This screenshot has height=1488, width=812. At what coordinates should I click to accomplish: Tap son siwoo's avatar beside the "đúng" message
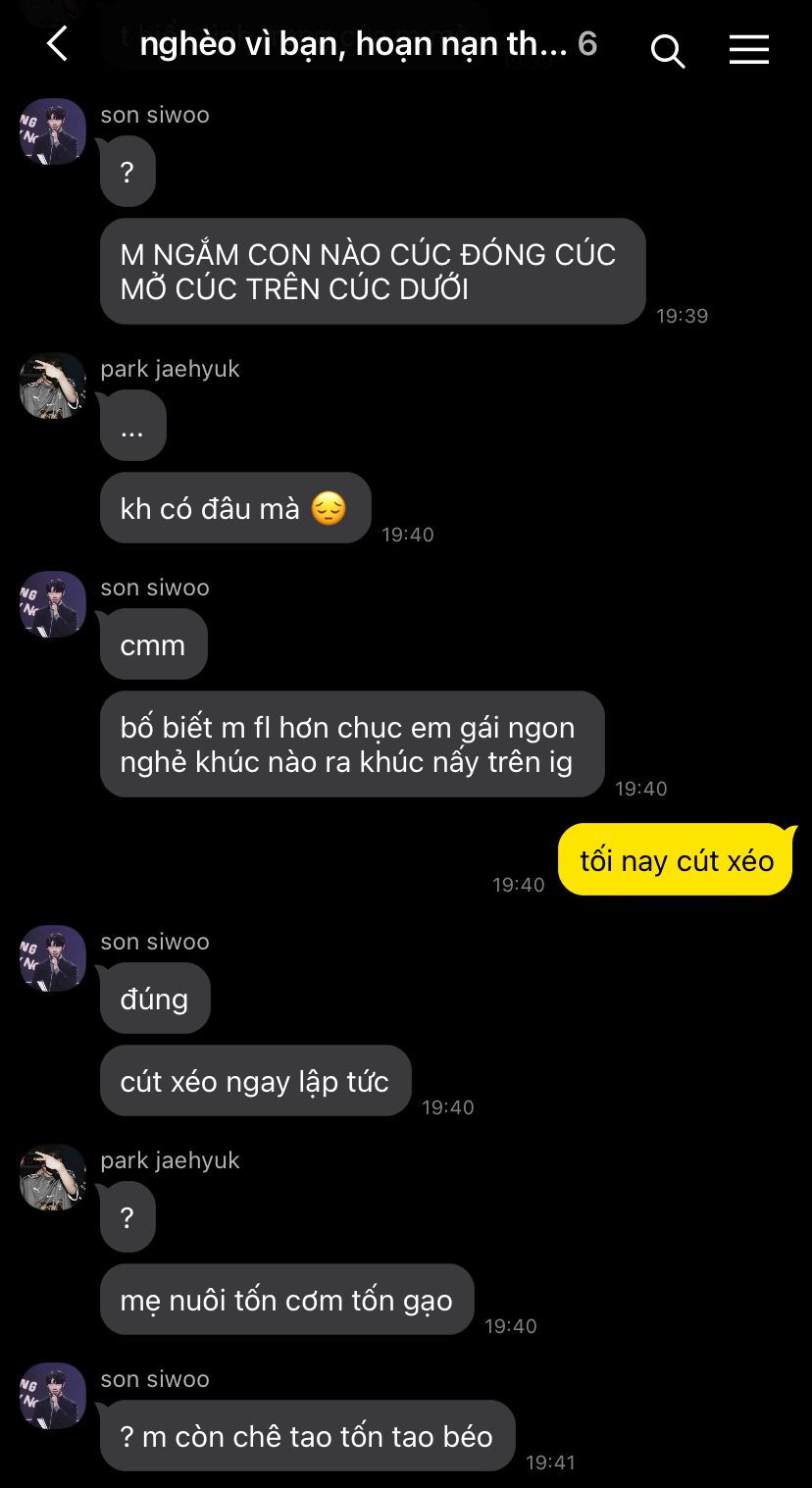click(x=53, y=958)
